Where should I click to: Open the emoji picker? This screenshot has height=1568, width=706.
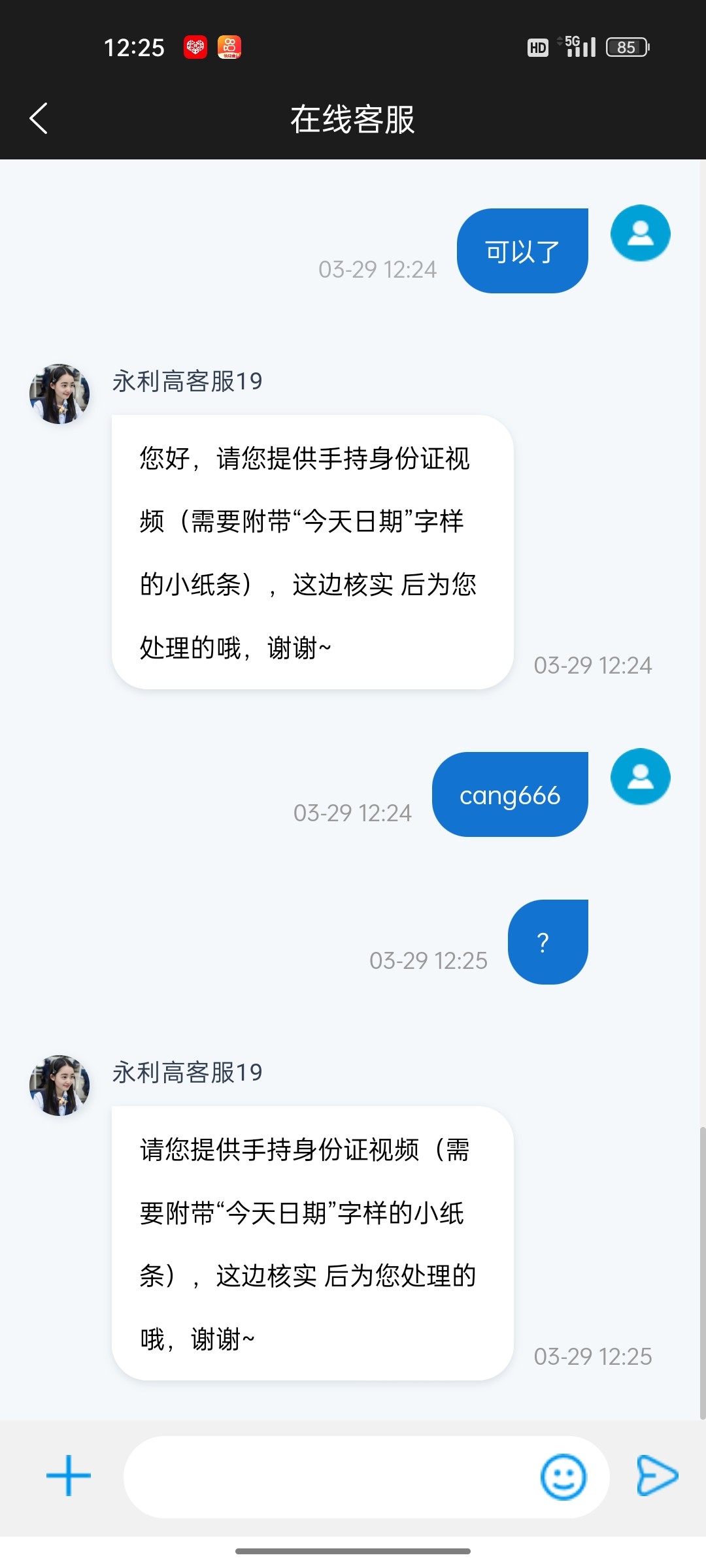point(563,1477)
